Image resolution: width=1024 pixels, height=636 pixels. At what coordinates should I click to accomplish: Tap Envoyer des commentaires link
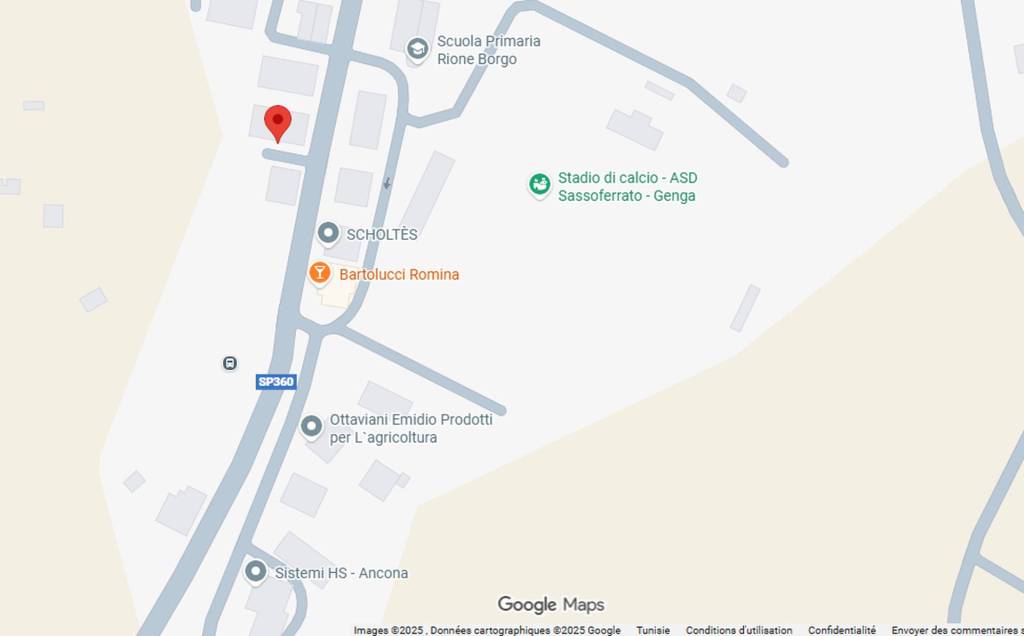[955, 630]
